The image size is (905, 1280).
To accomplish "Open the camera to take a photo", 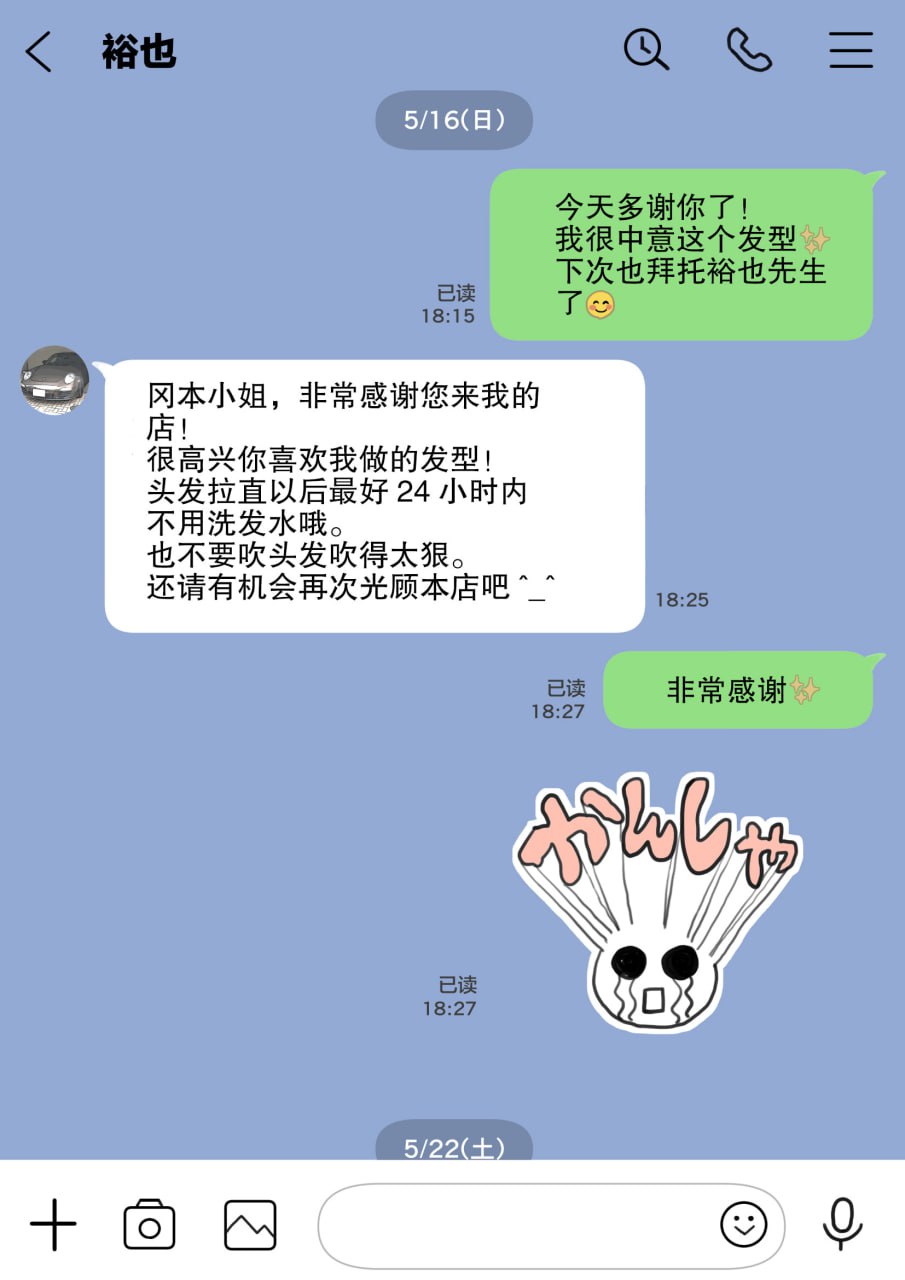I will tap(148, 1222).
